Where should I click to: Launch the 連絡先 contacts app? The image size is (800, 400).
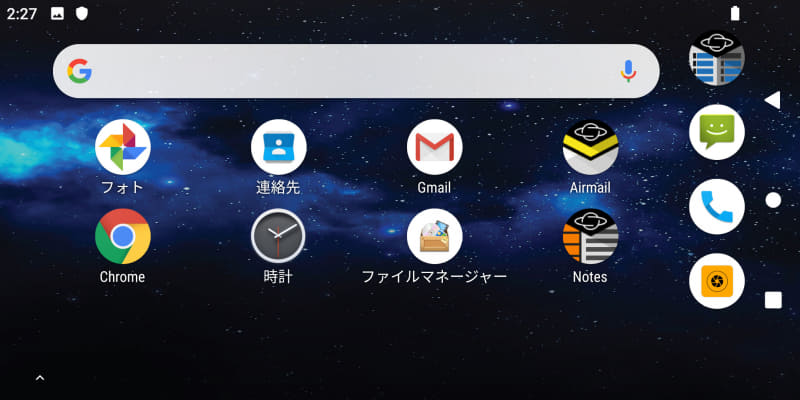pyautogui.click(x=278, y=148)
